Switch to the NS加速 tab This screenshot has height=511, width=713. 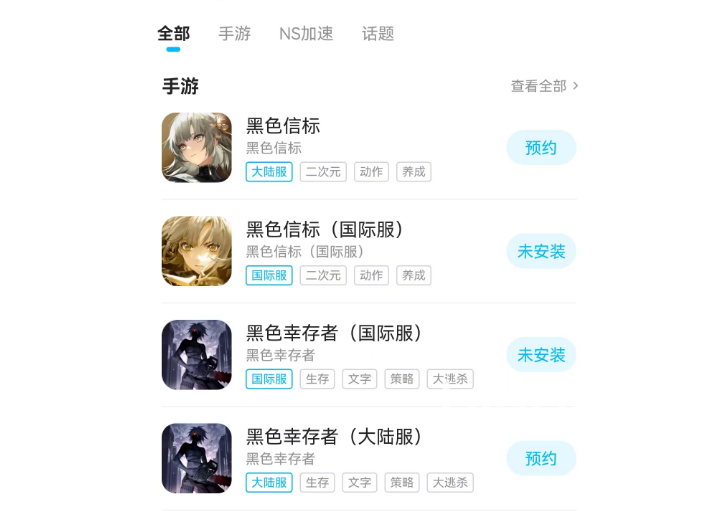306,33
